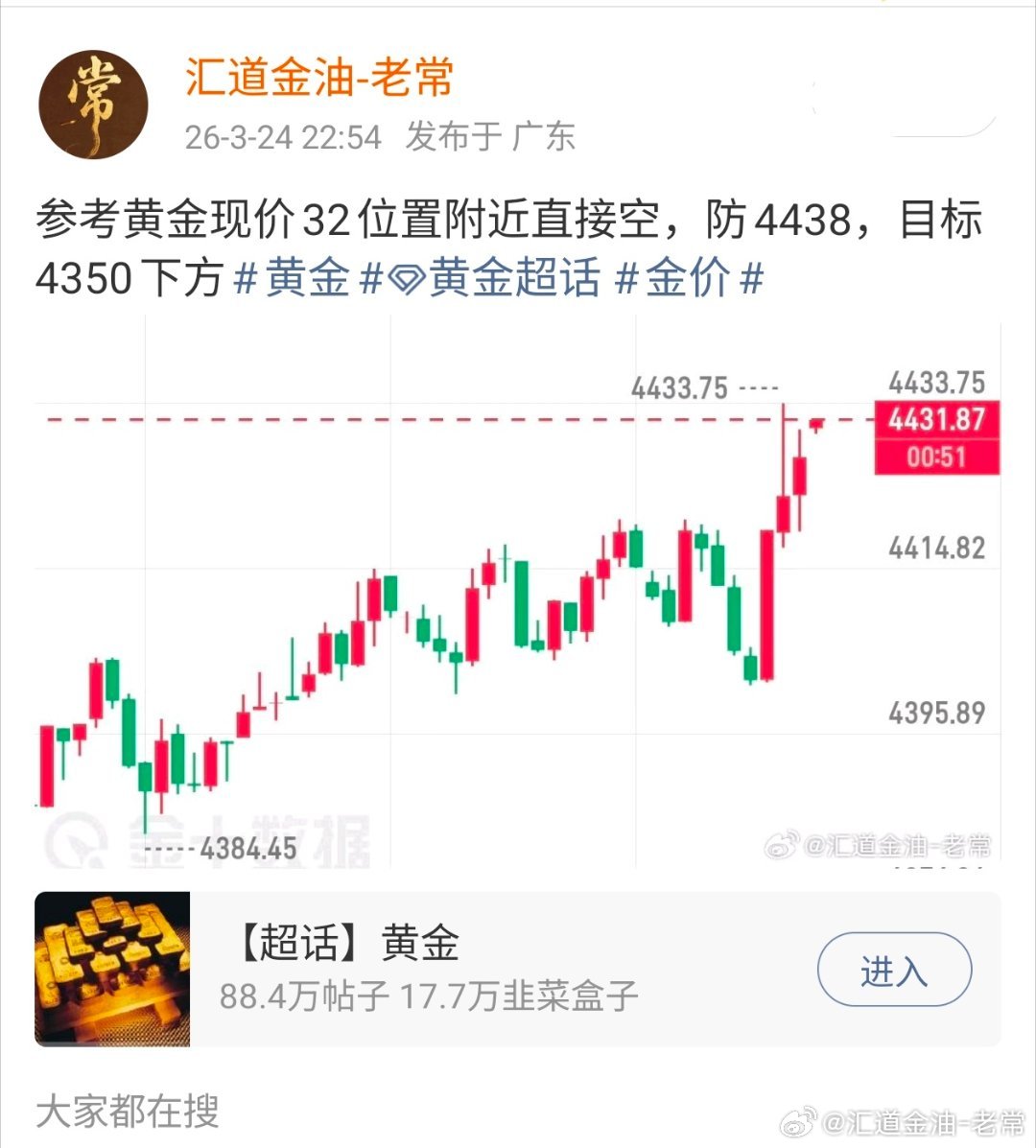Image resolution: width=1036 pixels, height=1148 pixels.
Task: Tap the 00:51 countdown label
Action: [938, 455]
